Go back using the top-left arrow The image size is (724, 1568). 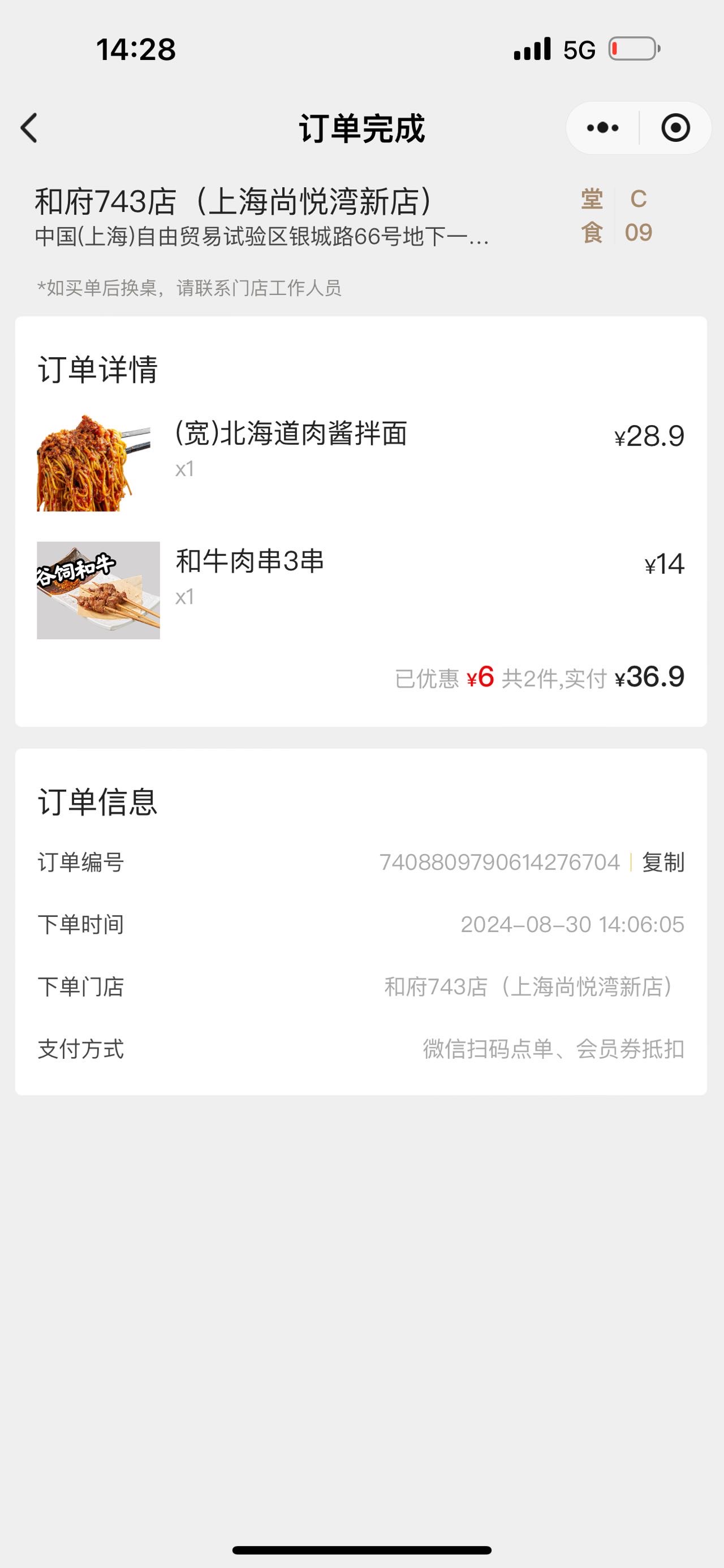pyautogui.click(x=29, y=128)
